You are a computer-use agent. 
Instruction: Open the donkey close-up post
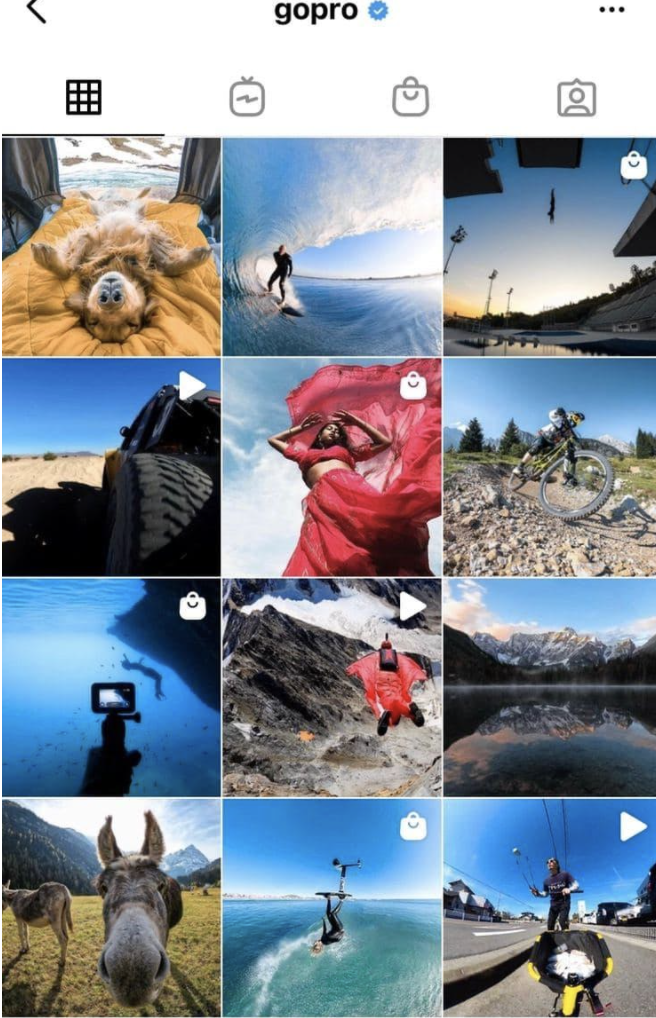tap(111, 907)
